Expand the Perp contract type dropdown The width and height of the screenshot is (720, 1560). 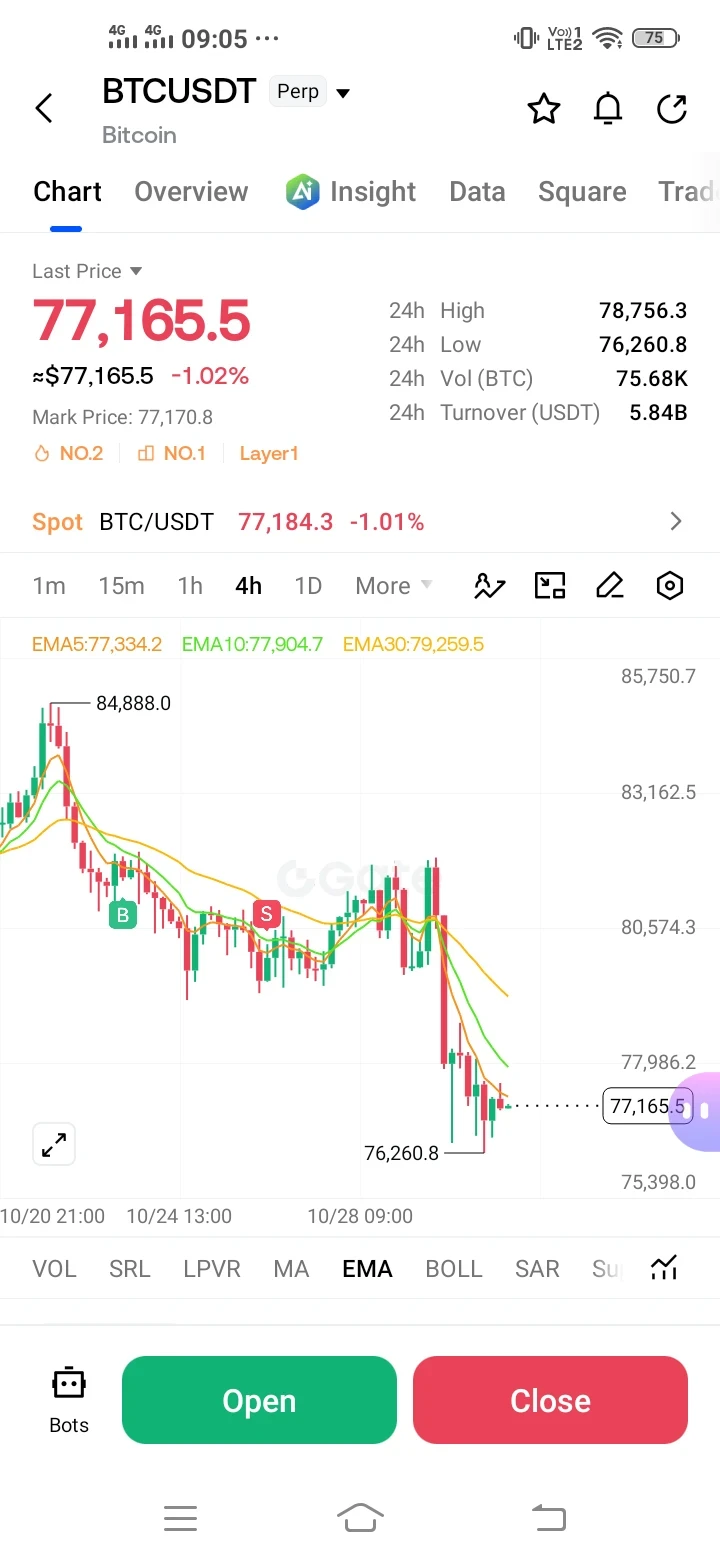343,93
